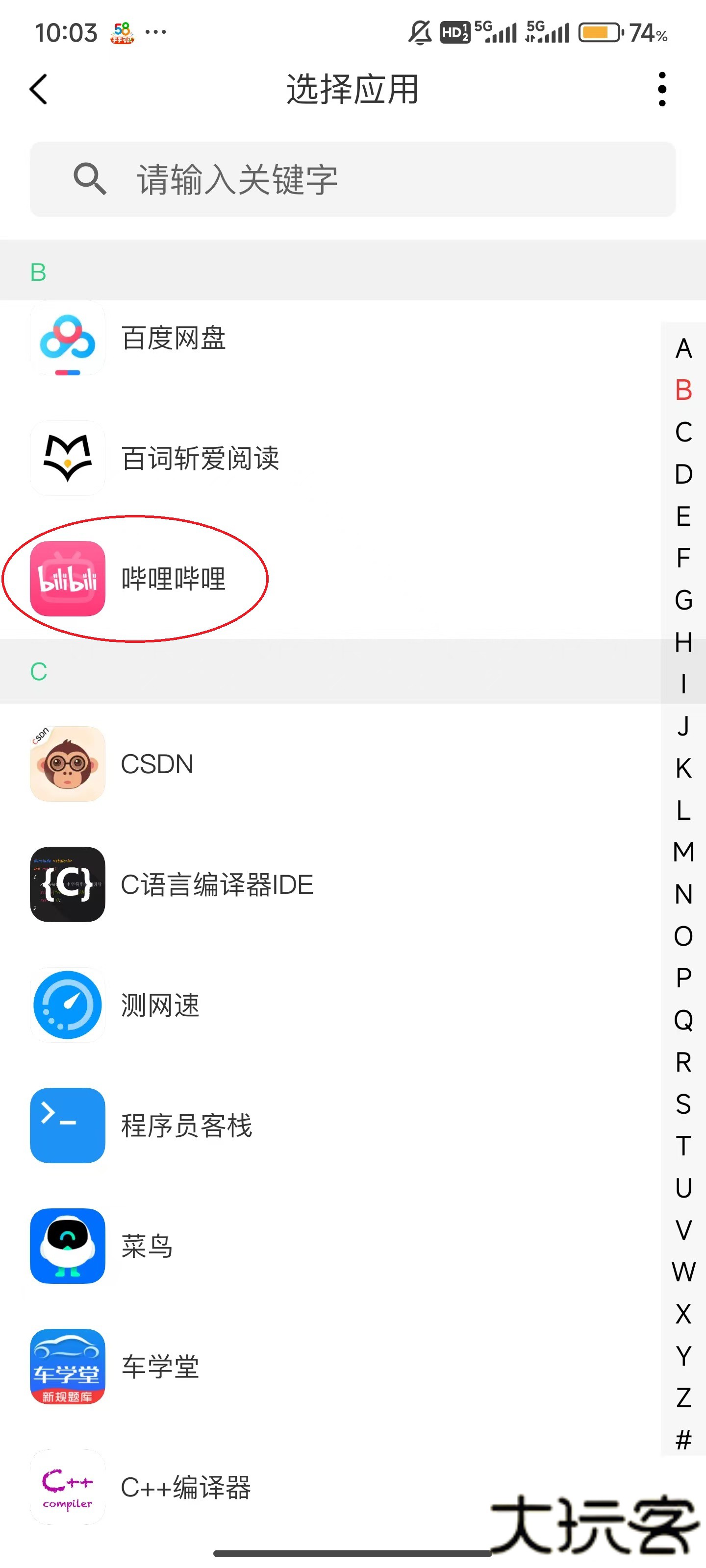
Task: Pick the 菜鸟 app
Action: pos(147,1246)
